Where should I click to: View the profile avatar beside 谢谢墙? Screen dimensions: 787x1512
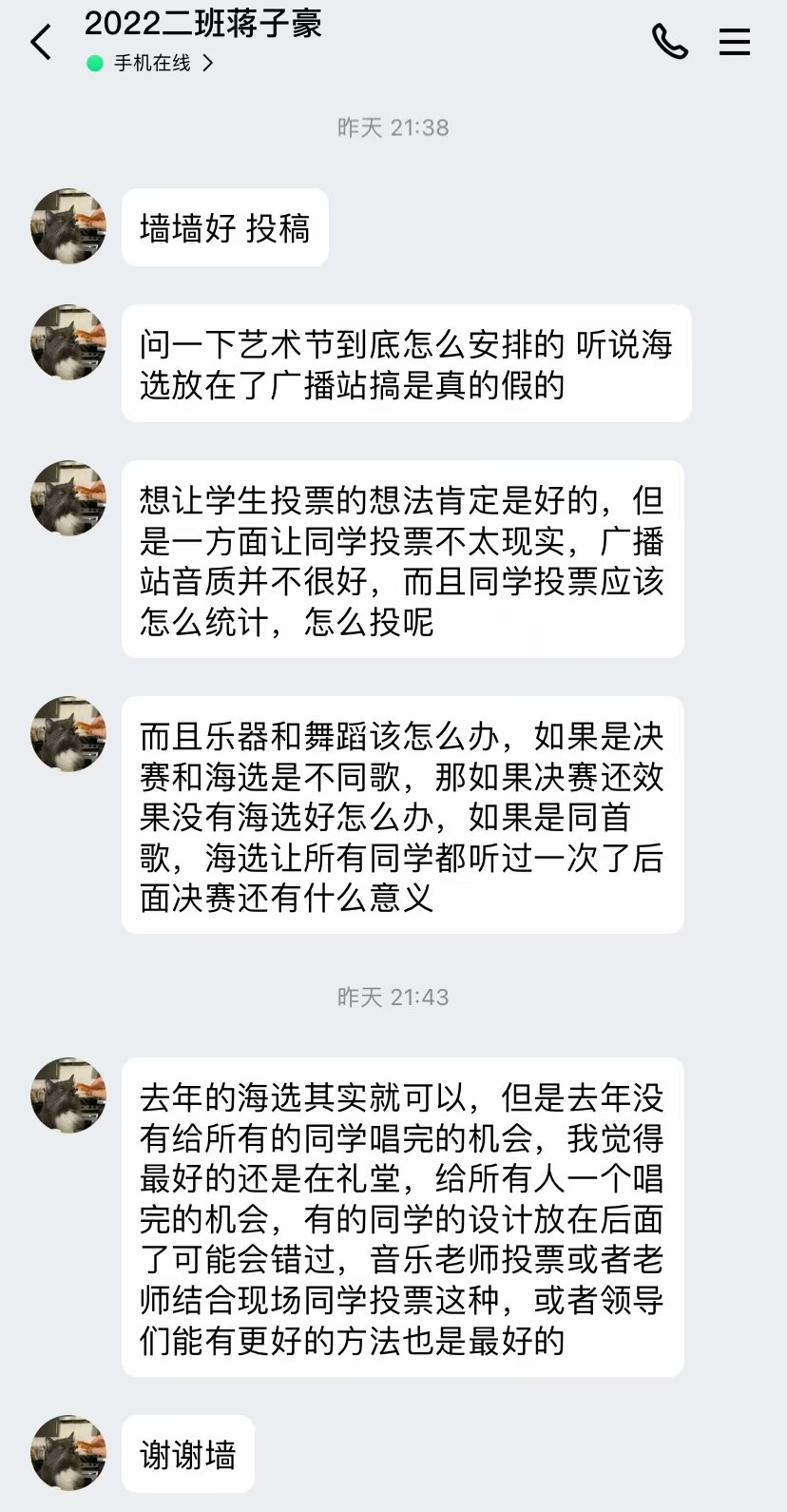[x=68, y=1453]
